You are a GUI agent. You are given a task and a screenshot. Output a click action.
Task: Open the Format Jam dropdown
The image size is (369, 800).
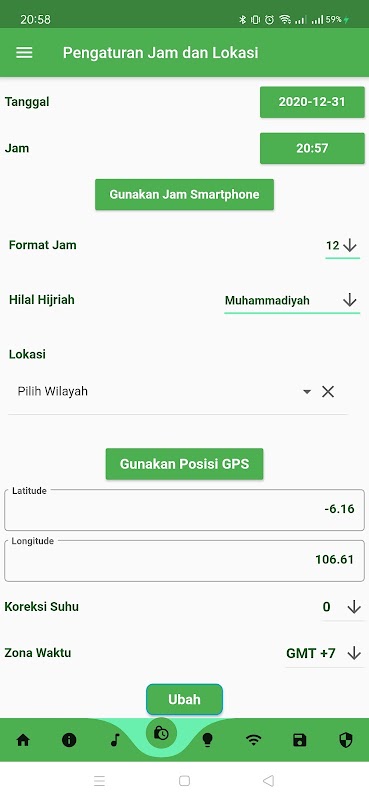point(342,246)
